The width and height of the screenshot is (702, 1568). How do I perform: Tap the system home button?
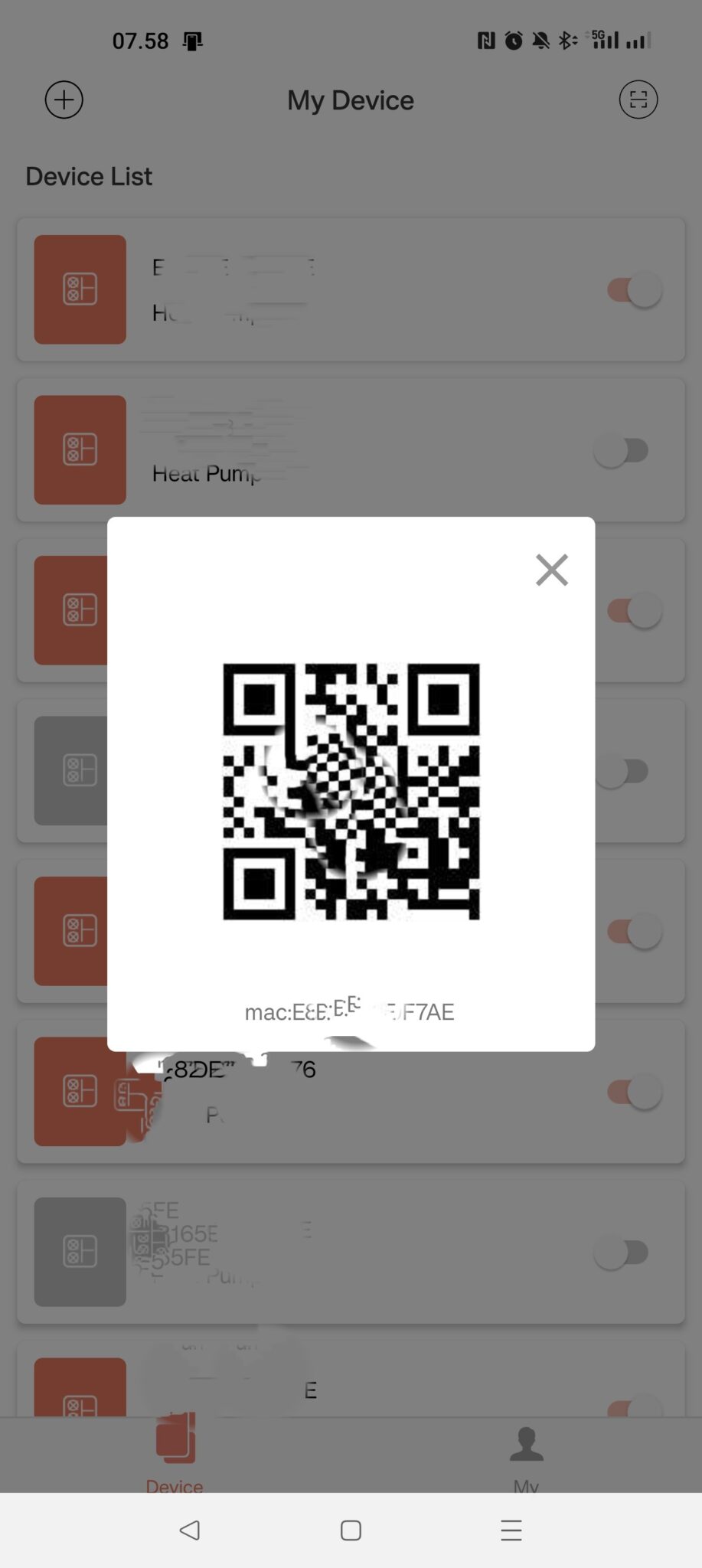(351, 1530)
